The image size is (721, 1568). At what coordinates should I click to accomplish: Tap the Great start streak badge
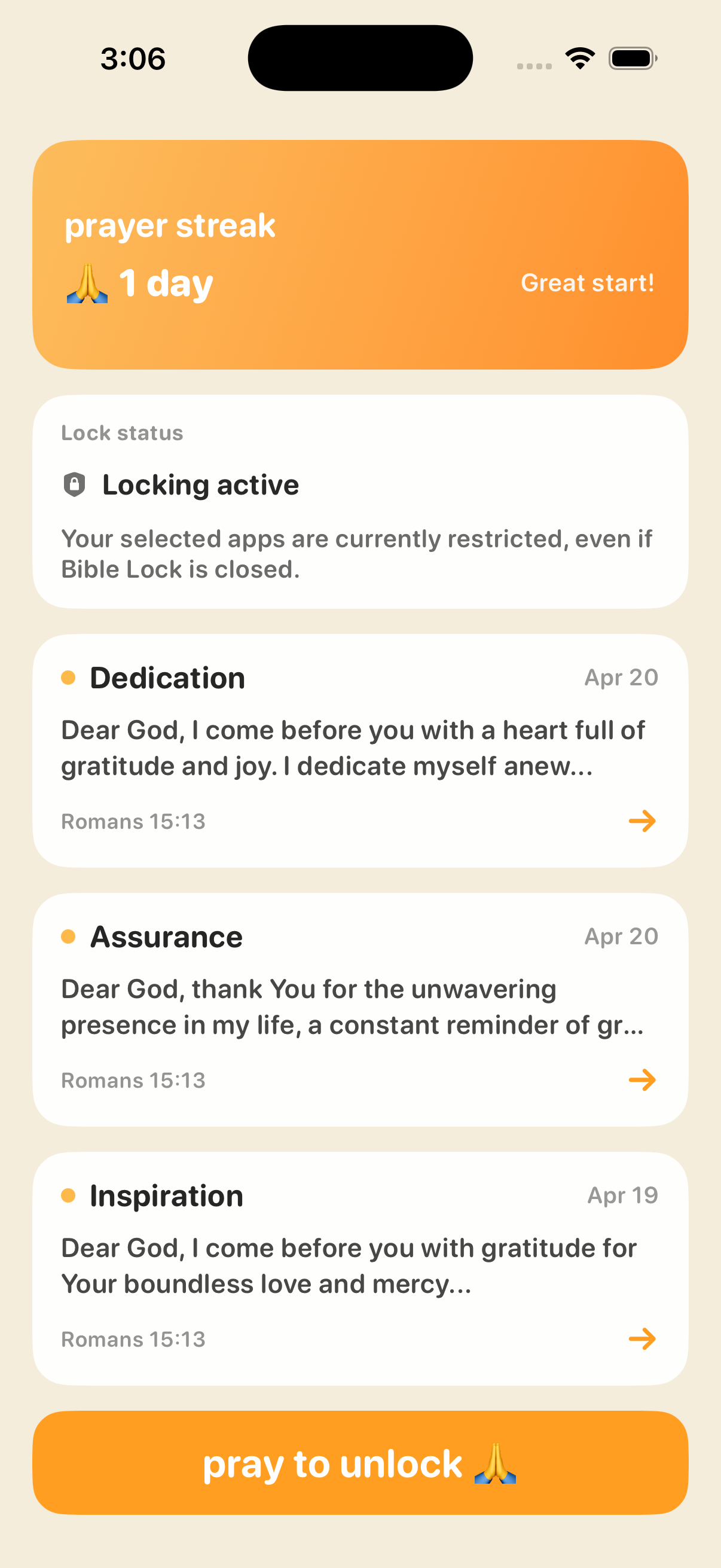point(588,282)
